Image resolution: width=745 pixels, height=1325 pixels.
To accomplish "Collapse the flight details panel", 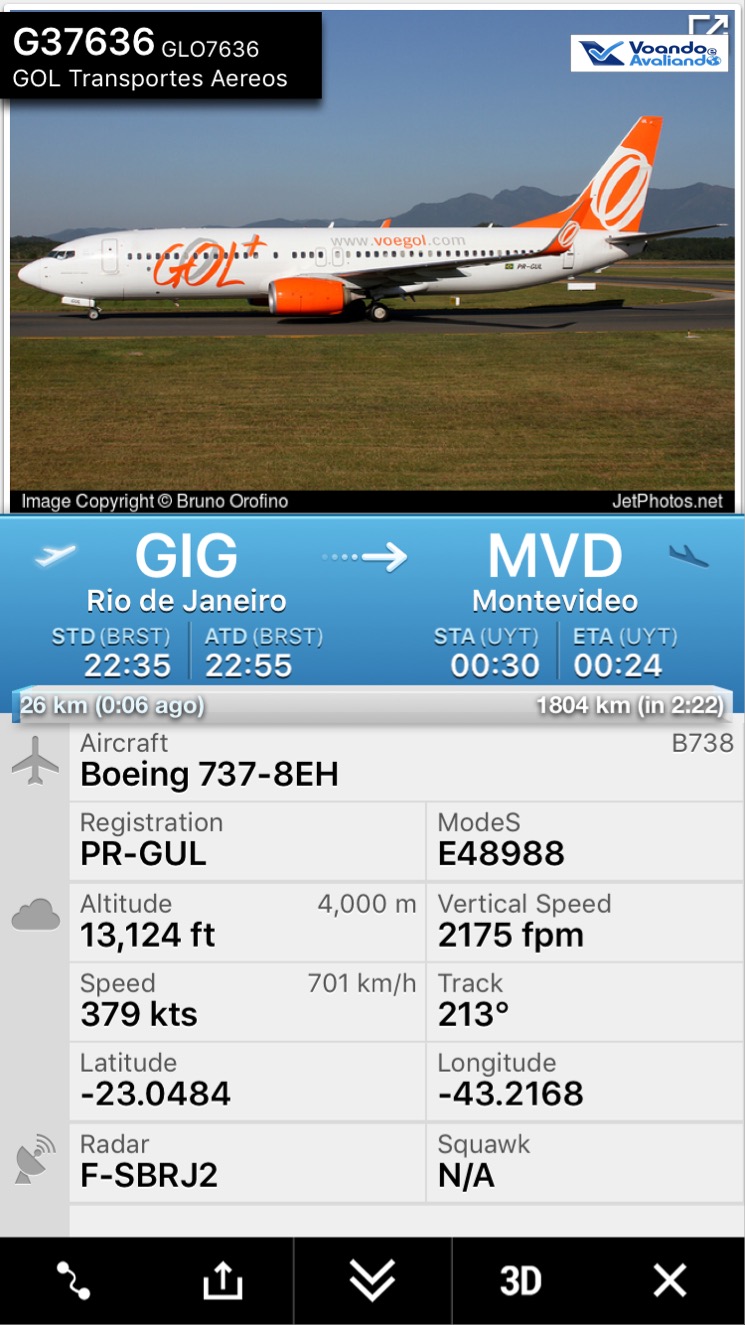I will [x=372, y=1280].
